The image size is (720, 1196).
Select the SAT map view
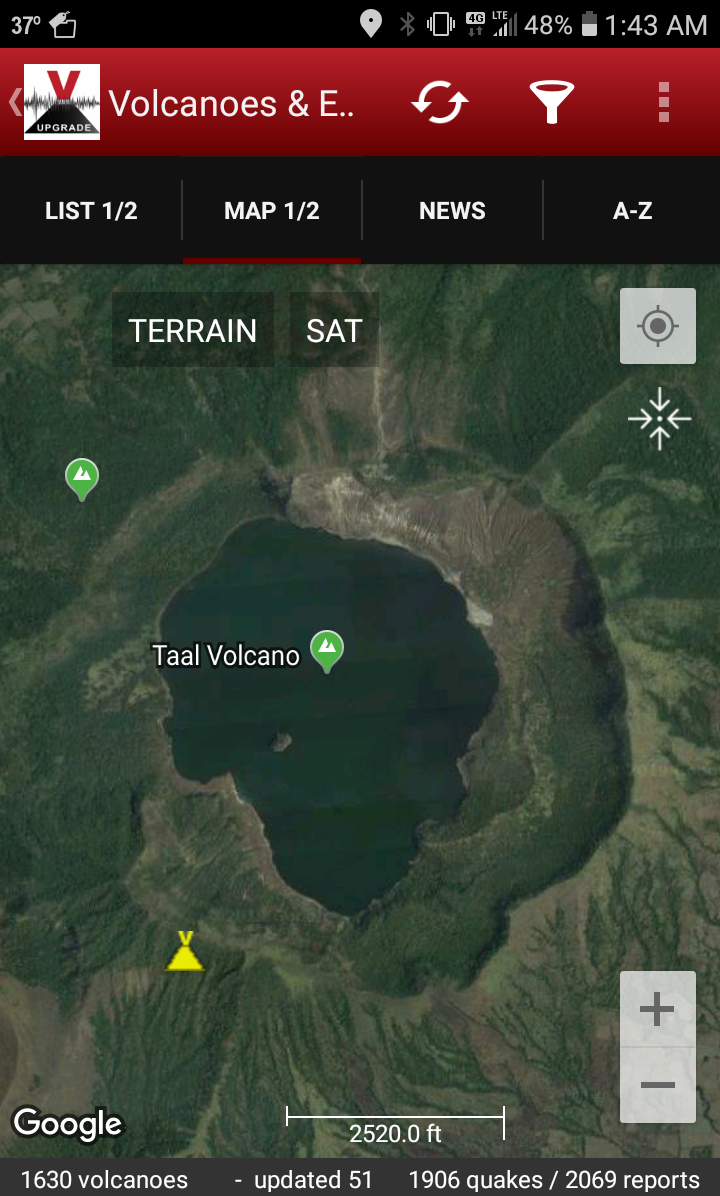click(334, 331)
